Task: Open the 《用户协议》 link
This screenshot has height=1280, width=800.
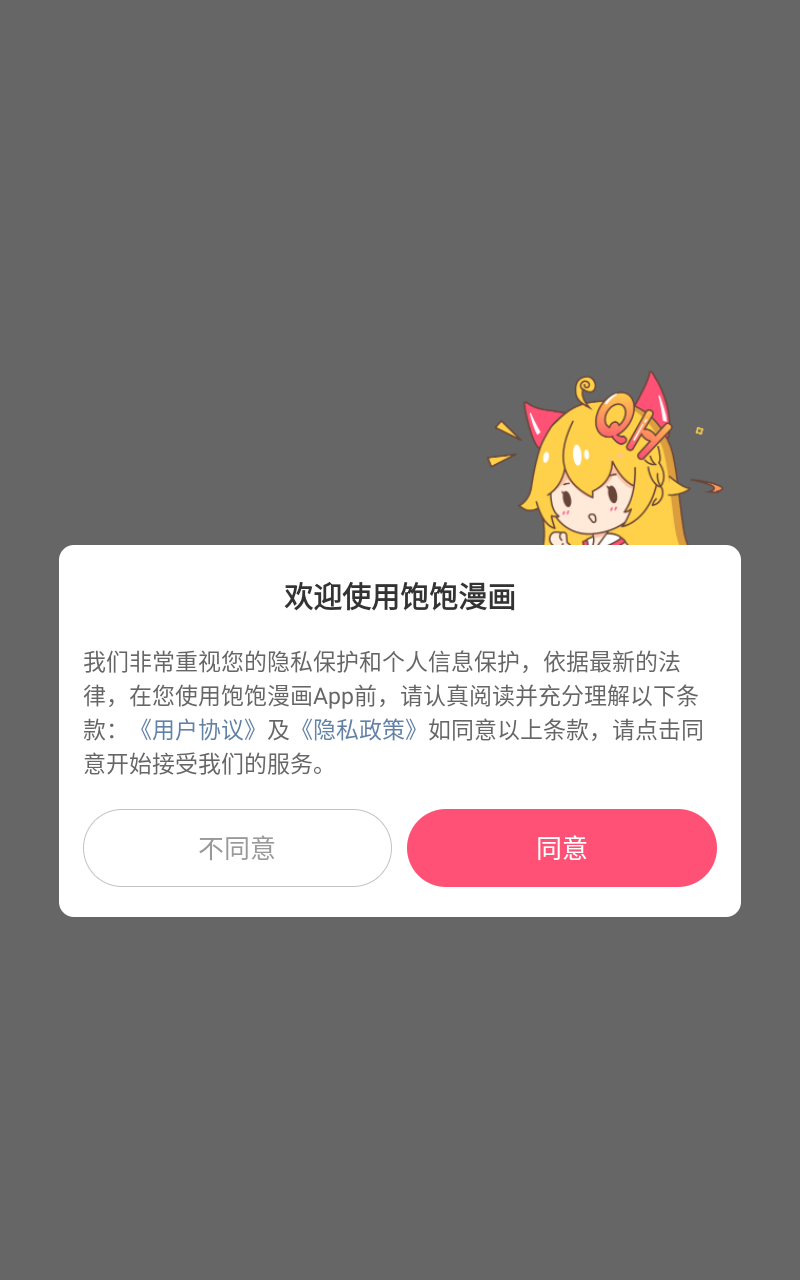Action: 197,730
